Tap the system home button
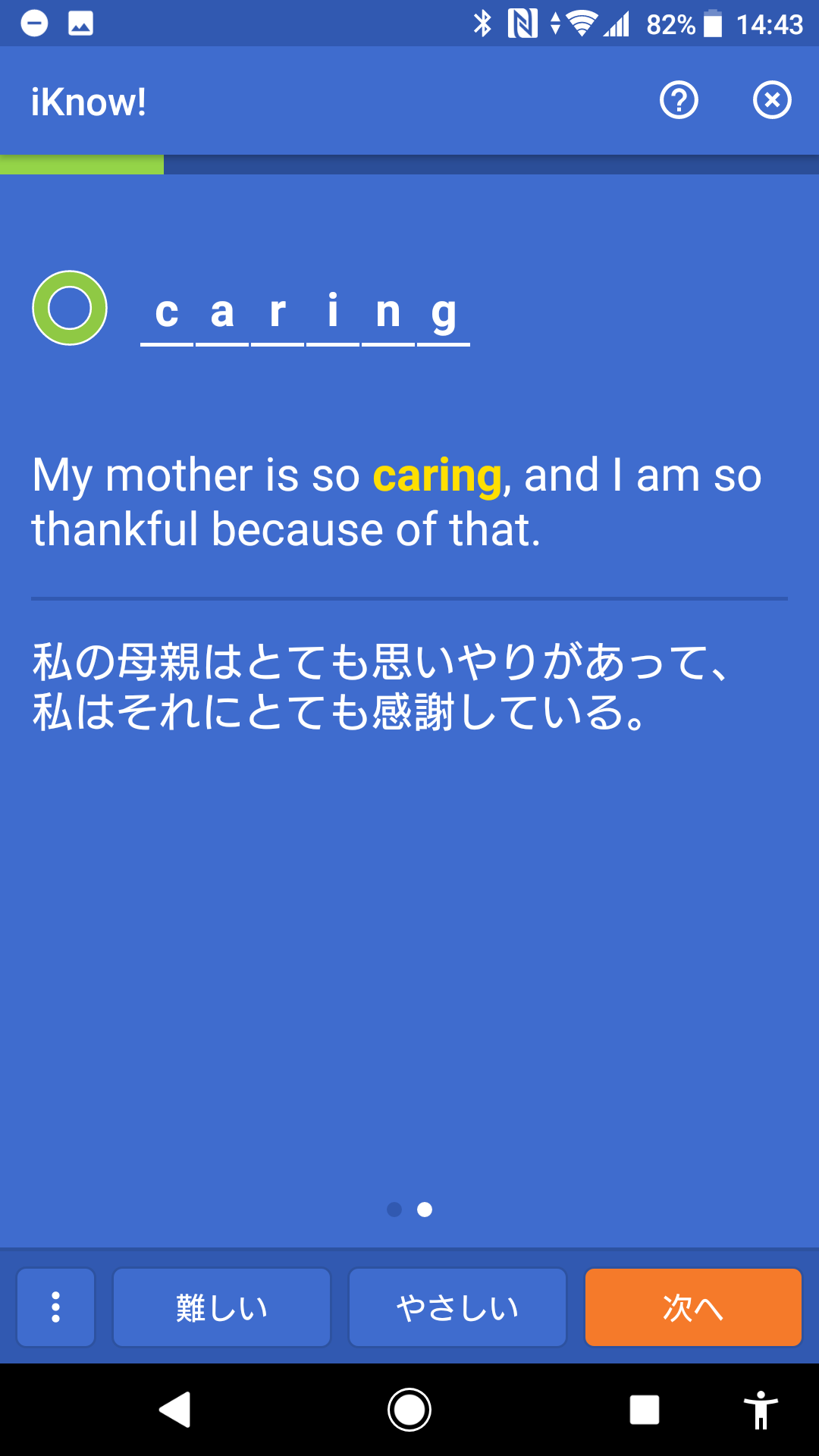 pos(409,1410)
